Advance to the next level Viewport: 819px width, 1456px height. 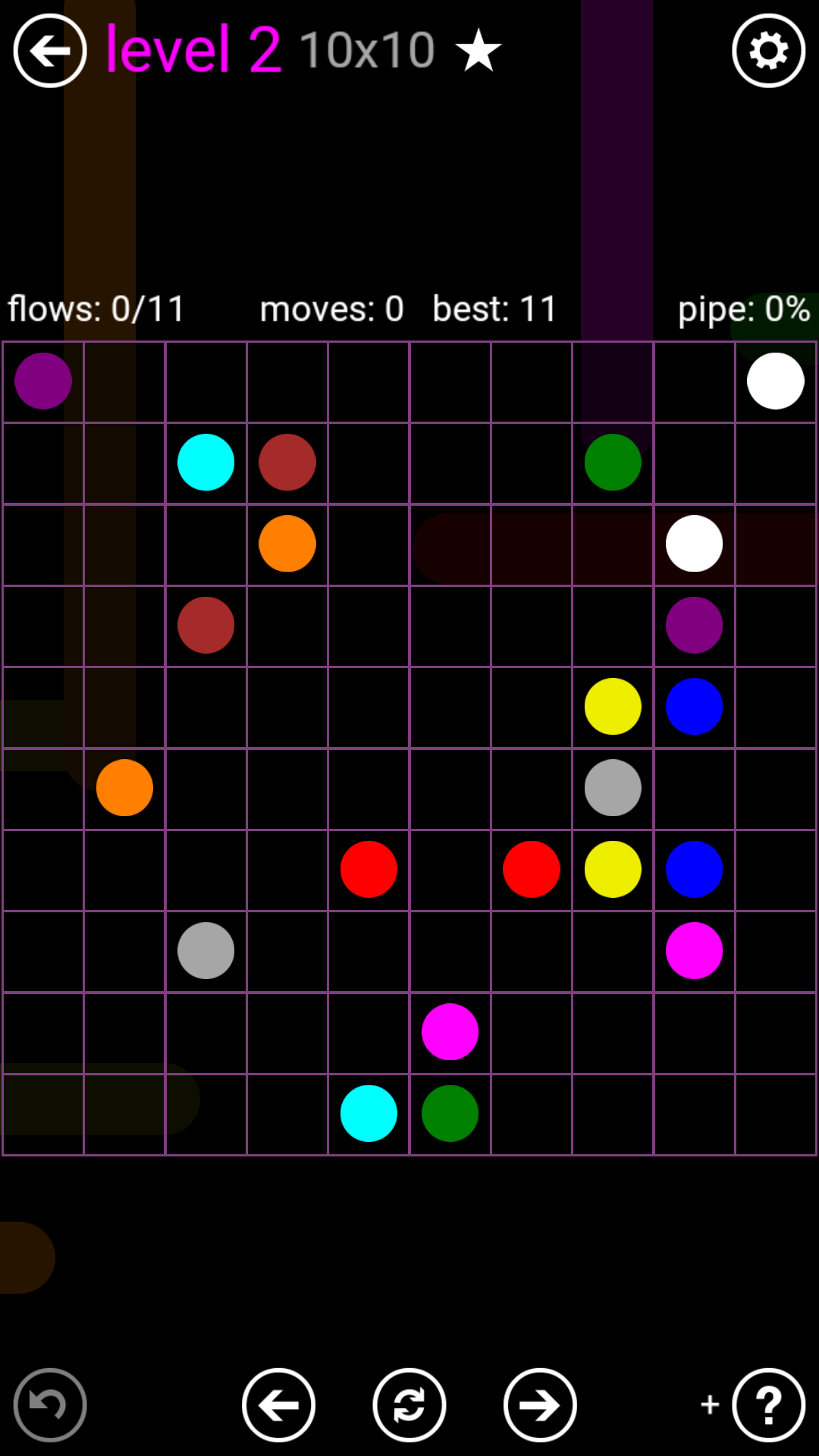tap(540, 1405)
